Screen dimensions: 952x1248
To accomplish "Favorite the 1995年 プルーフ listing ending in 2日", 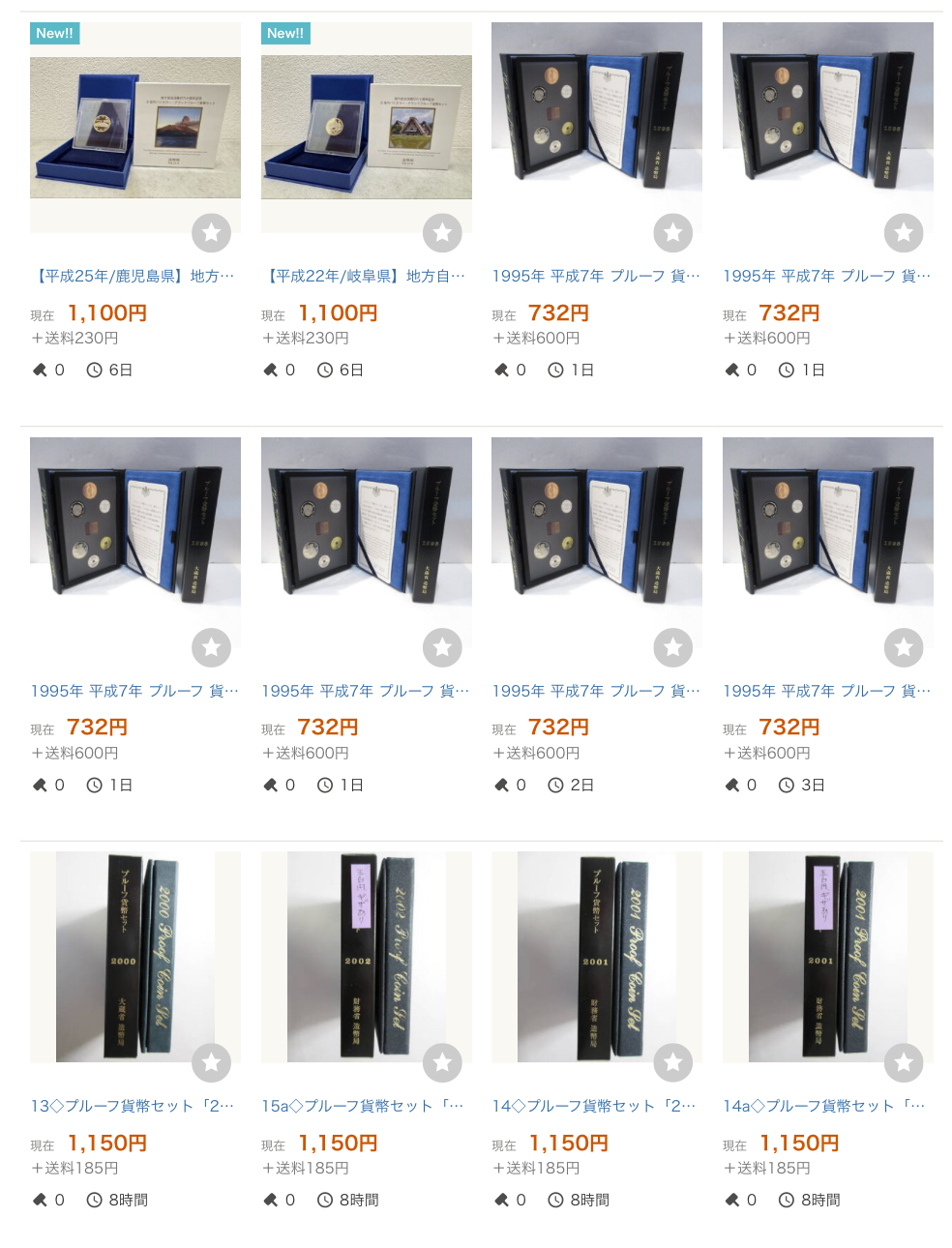I will [x=672, y=647].
